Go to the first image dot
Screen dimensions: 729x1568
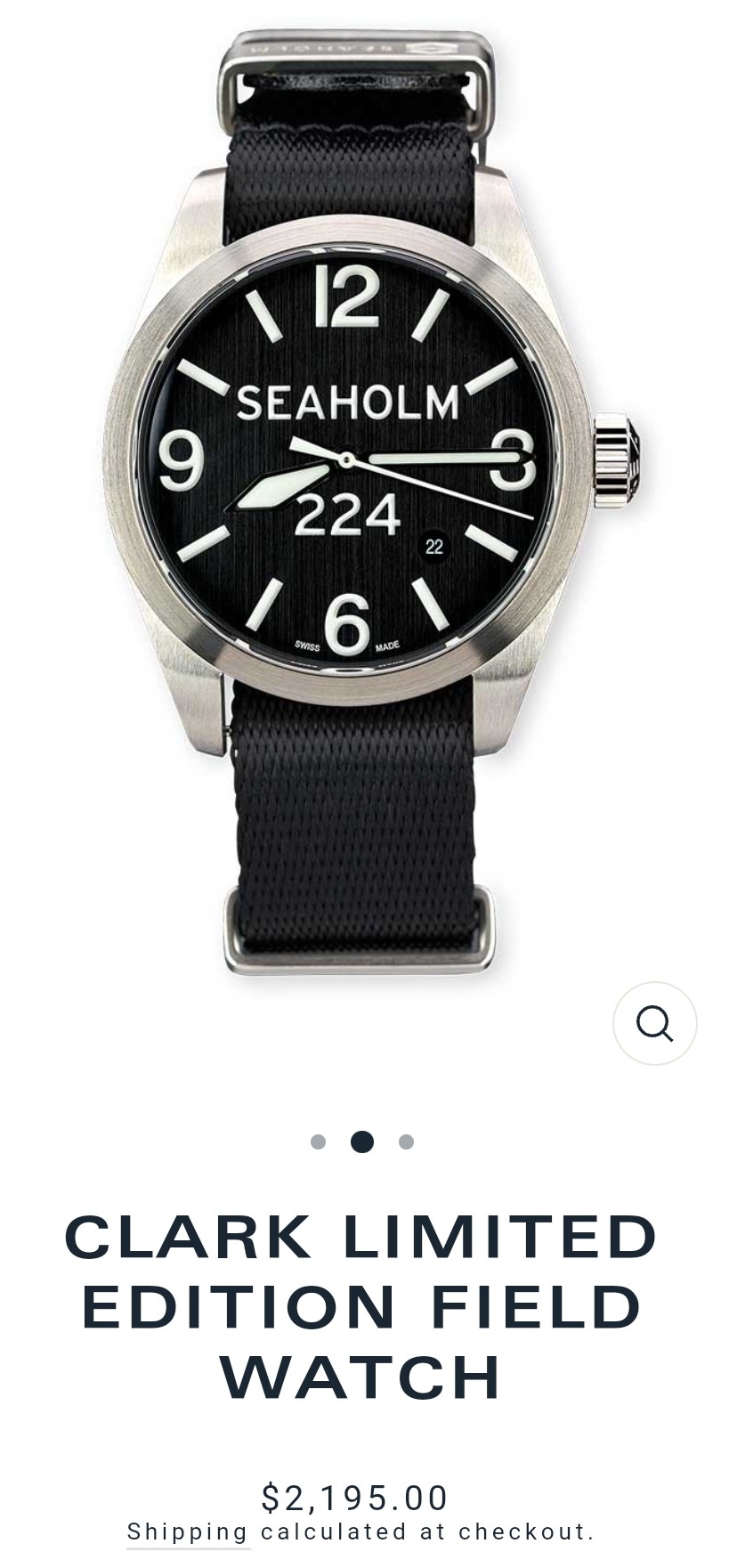click(x=318, y=1141)
